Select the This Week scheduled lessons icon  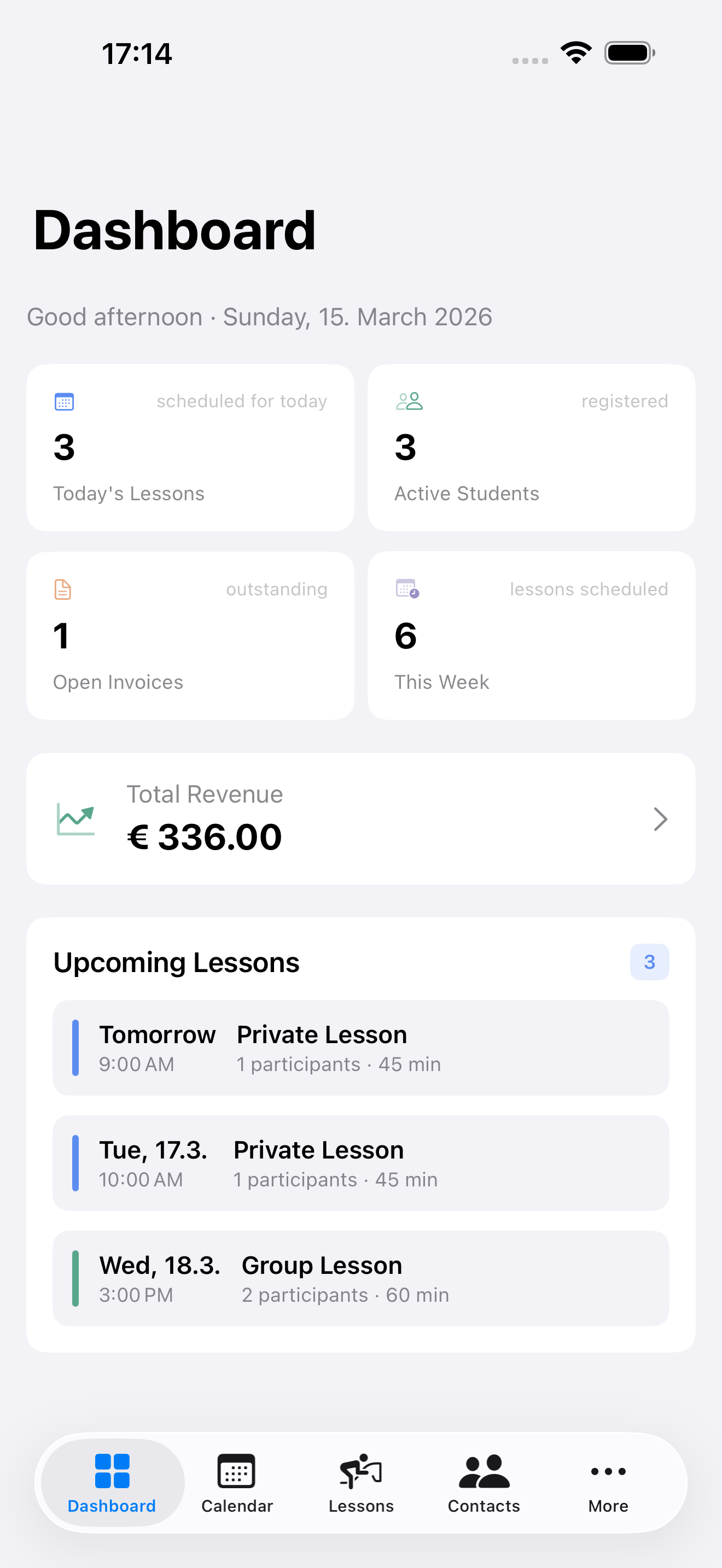coord(405,589)
